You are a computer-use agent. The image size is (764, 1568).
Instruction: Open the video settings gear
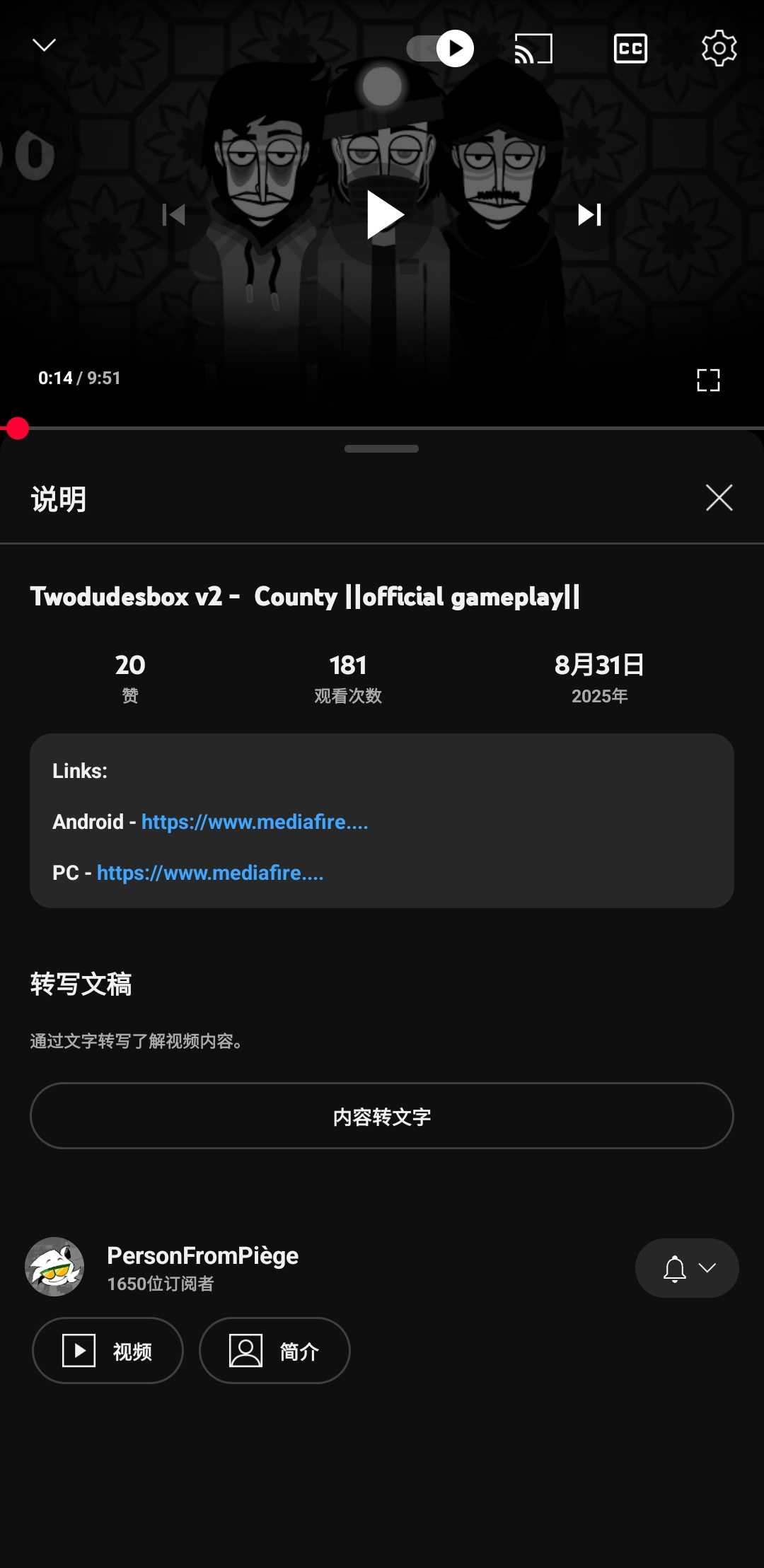719,48
